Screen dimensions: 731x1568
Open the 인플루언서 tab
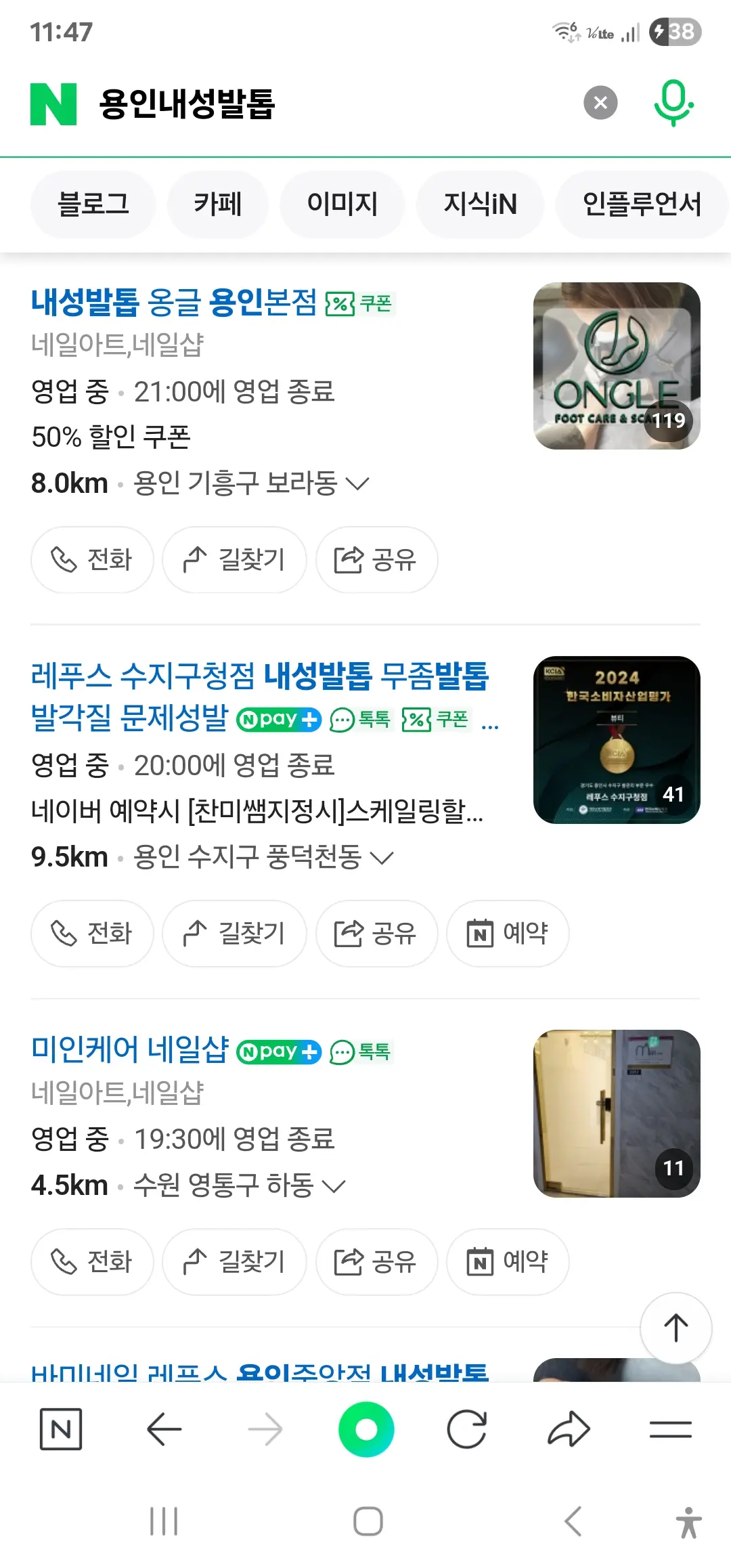point(641,204)
